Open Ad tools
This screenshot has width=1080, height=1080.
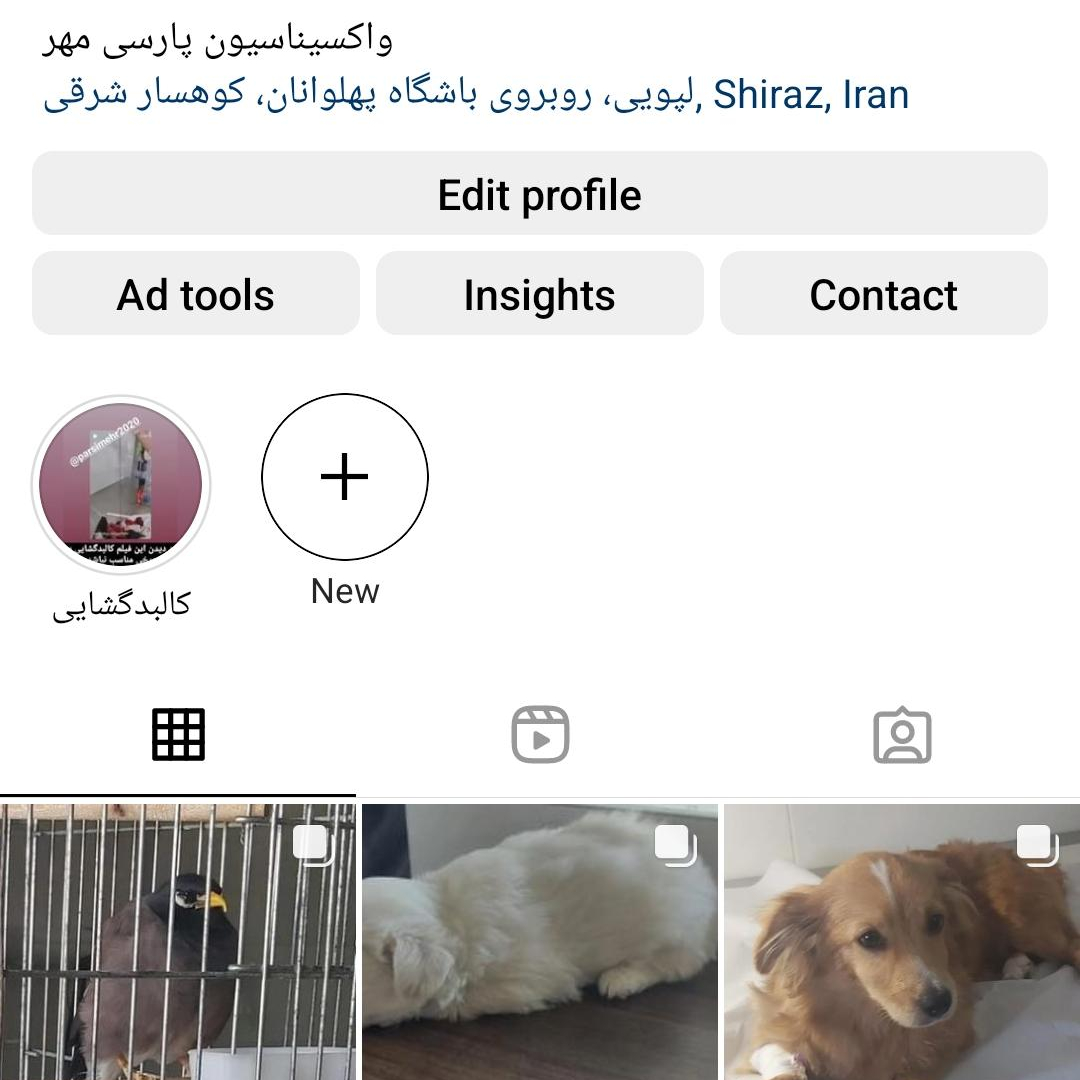coord(195,294)
